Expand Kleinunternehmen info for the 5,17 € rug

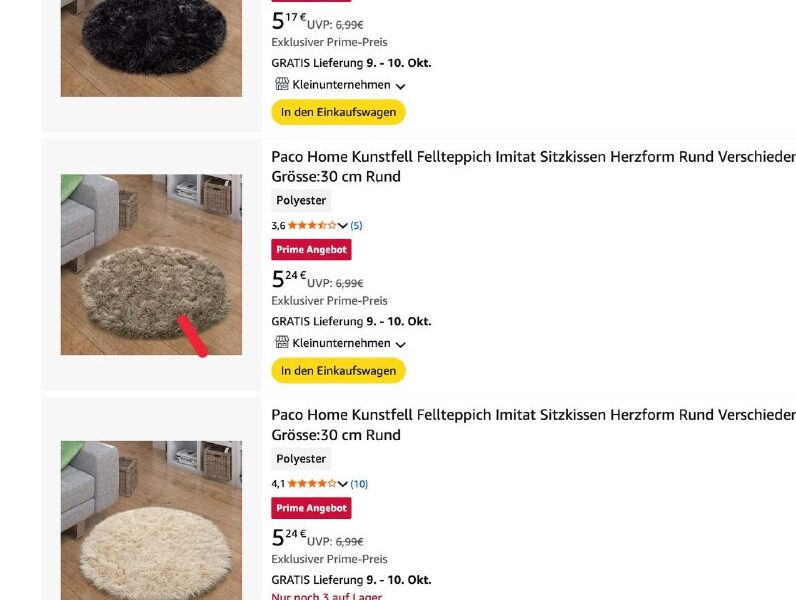(400, 86)
